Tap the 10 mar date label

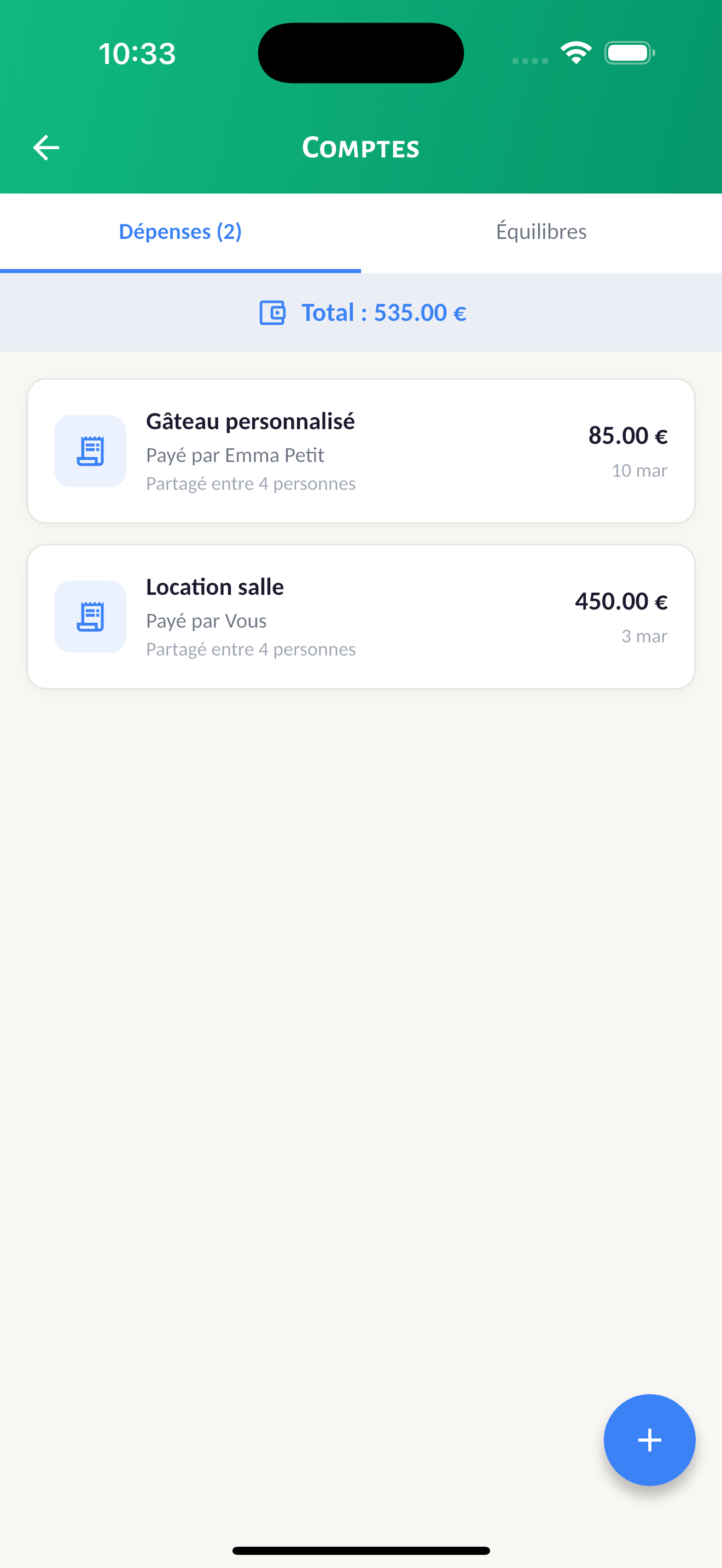tap(639, 470)
